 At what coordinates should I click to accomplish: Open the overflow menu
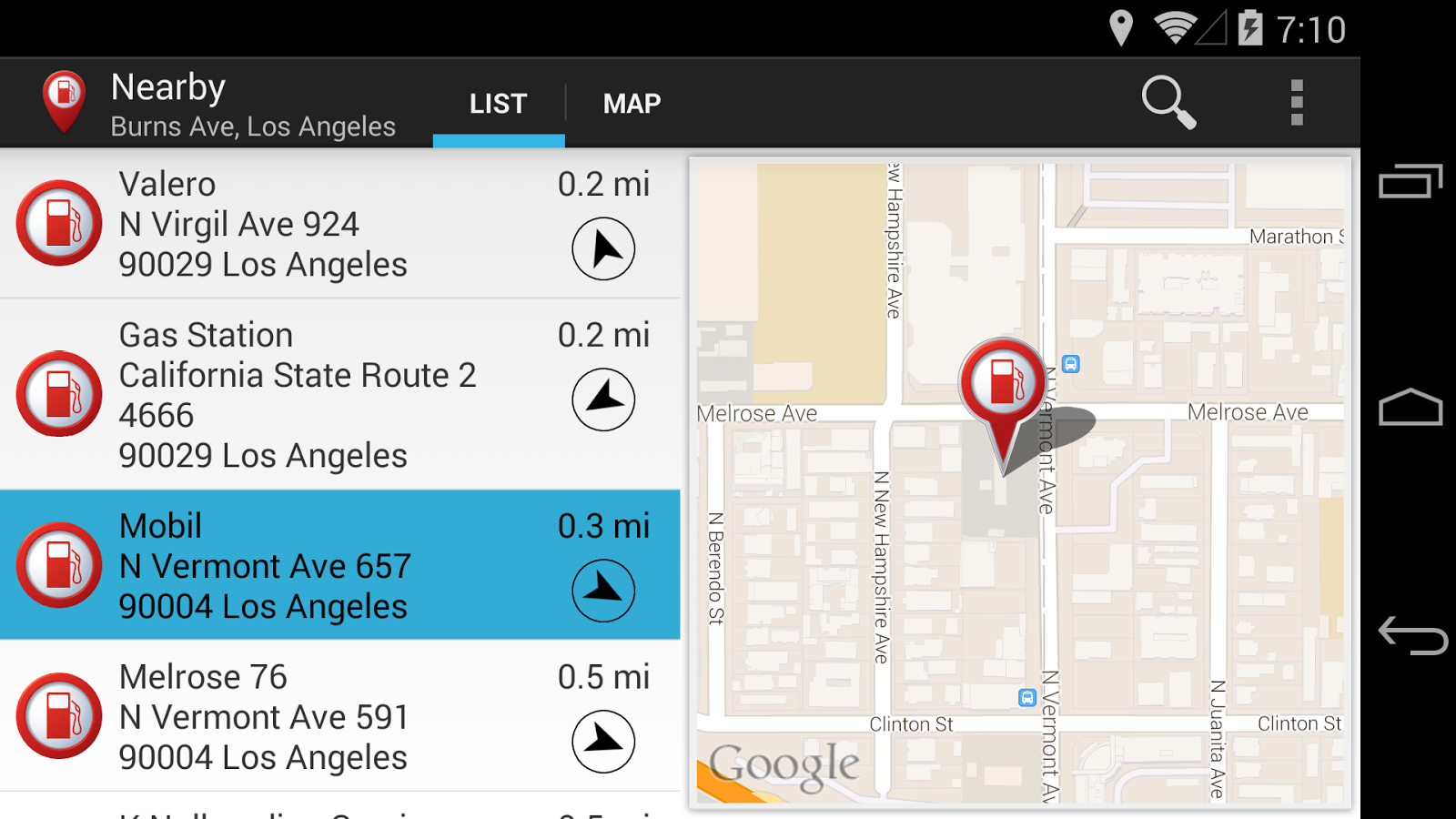[x=1297, y=103]
